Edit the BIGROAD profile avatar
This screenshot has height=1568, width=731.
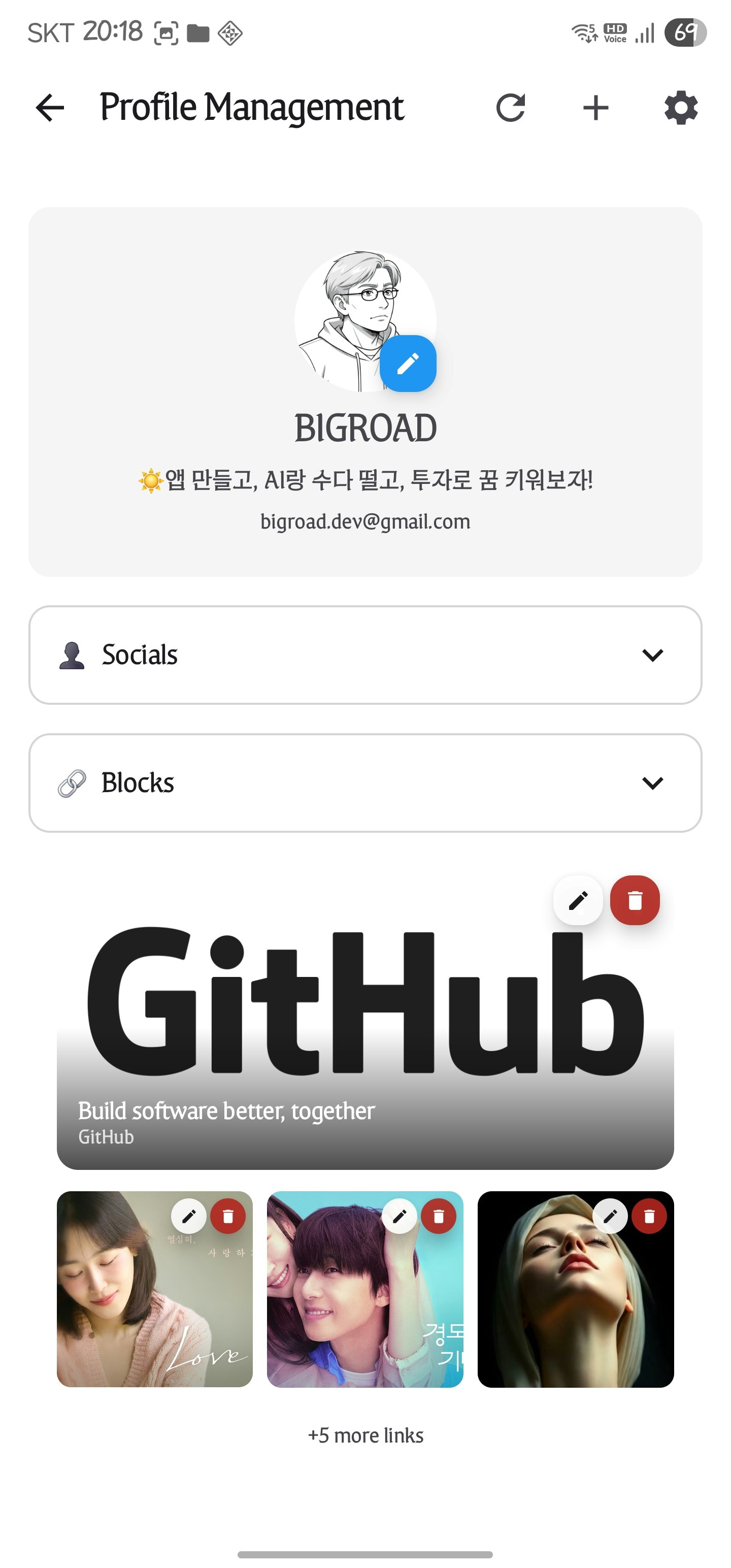408,364
